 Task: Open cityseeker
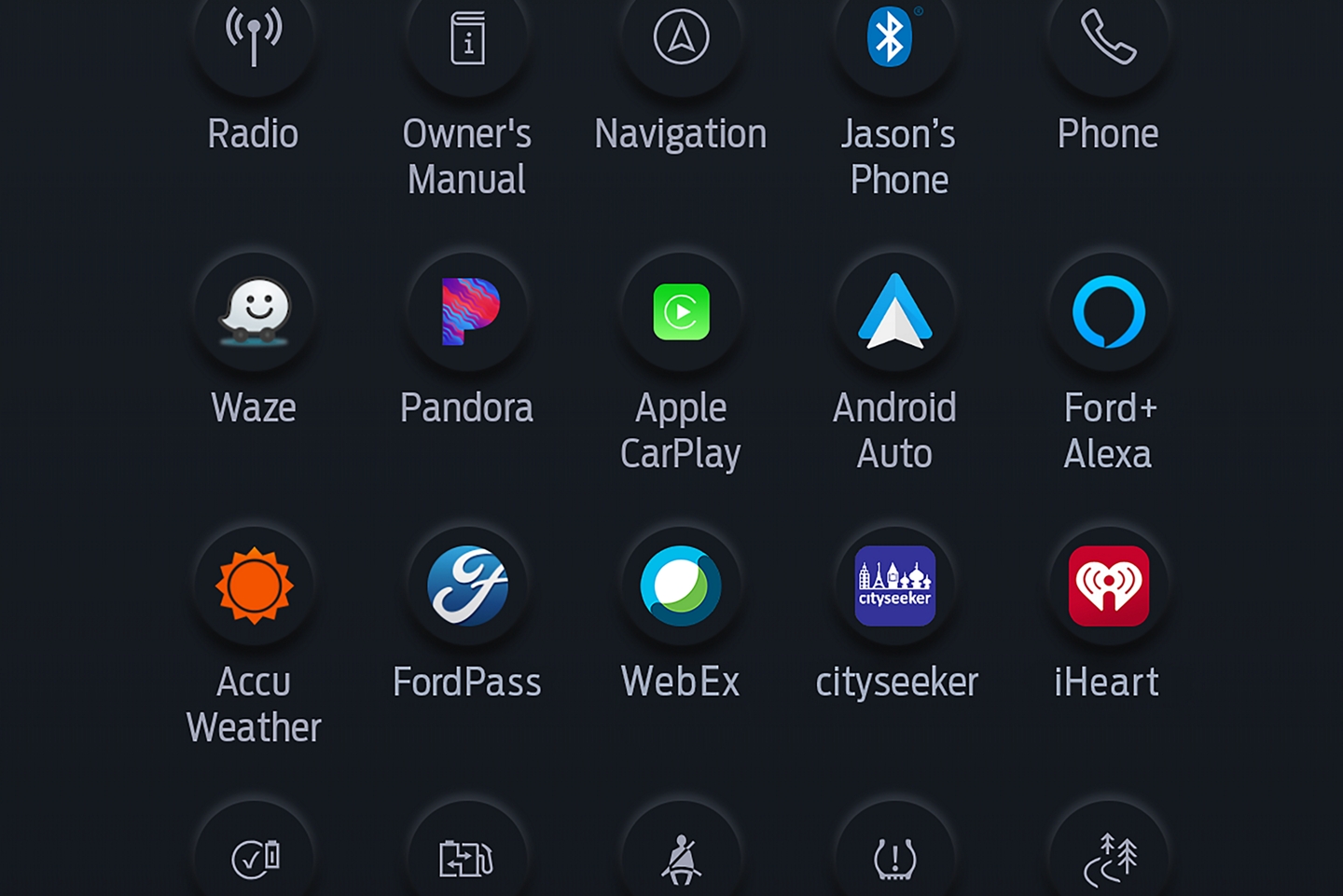coord(894,586)
